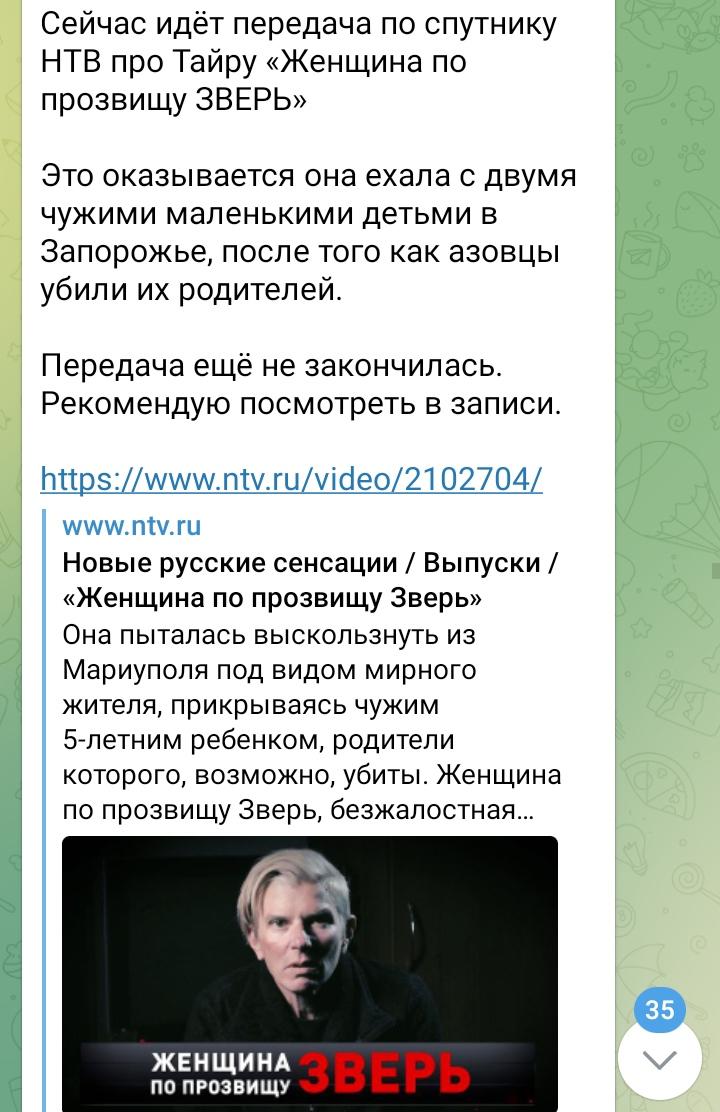Tap the www.ntv.ru preview source name
Image resolution: width=720 pixels, height=1112 pixels.
click(131, 524)
